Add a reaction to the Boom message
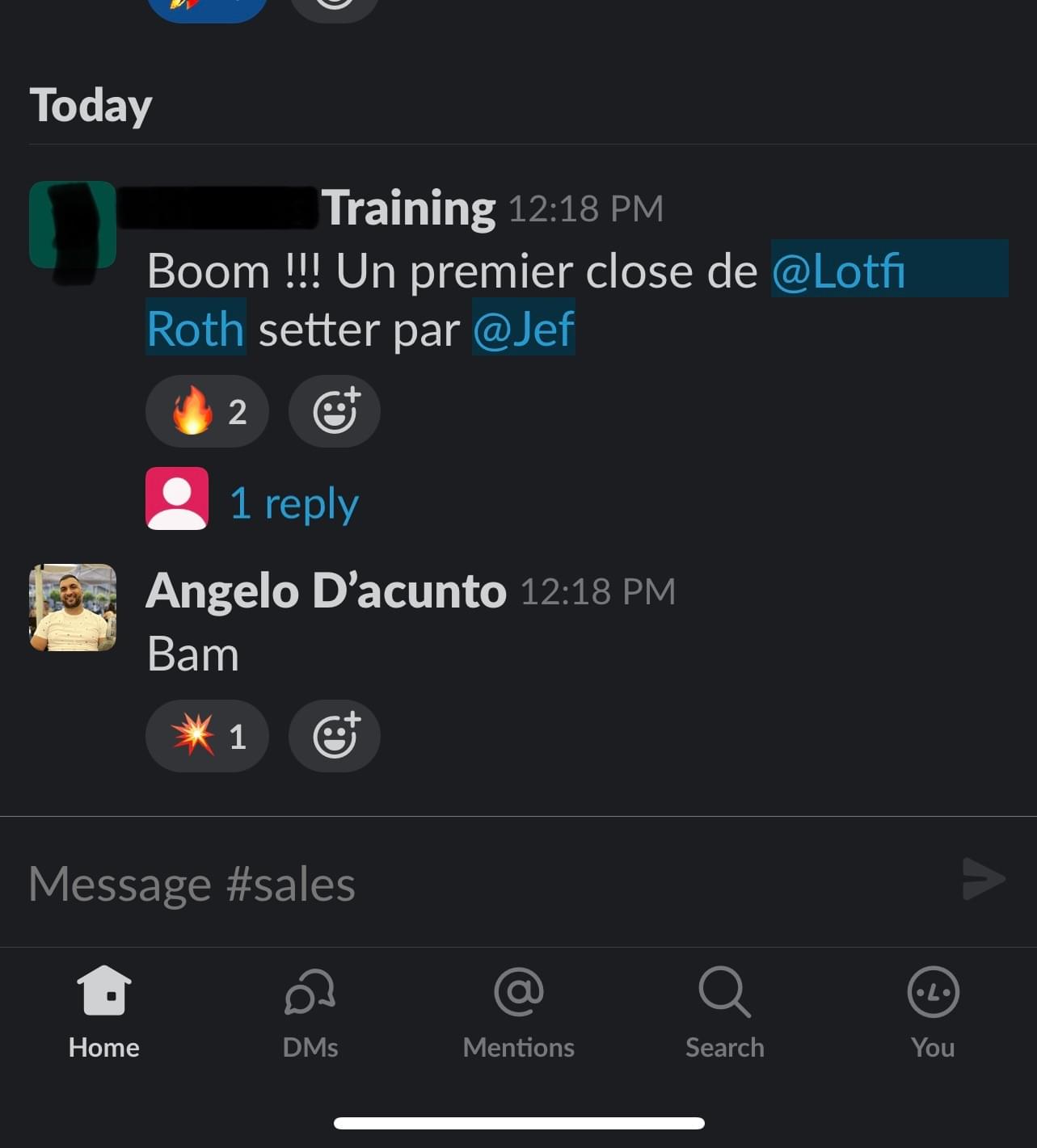 pyautogui.click(x=335, y=411)
